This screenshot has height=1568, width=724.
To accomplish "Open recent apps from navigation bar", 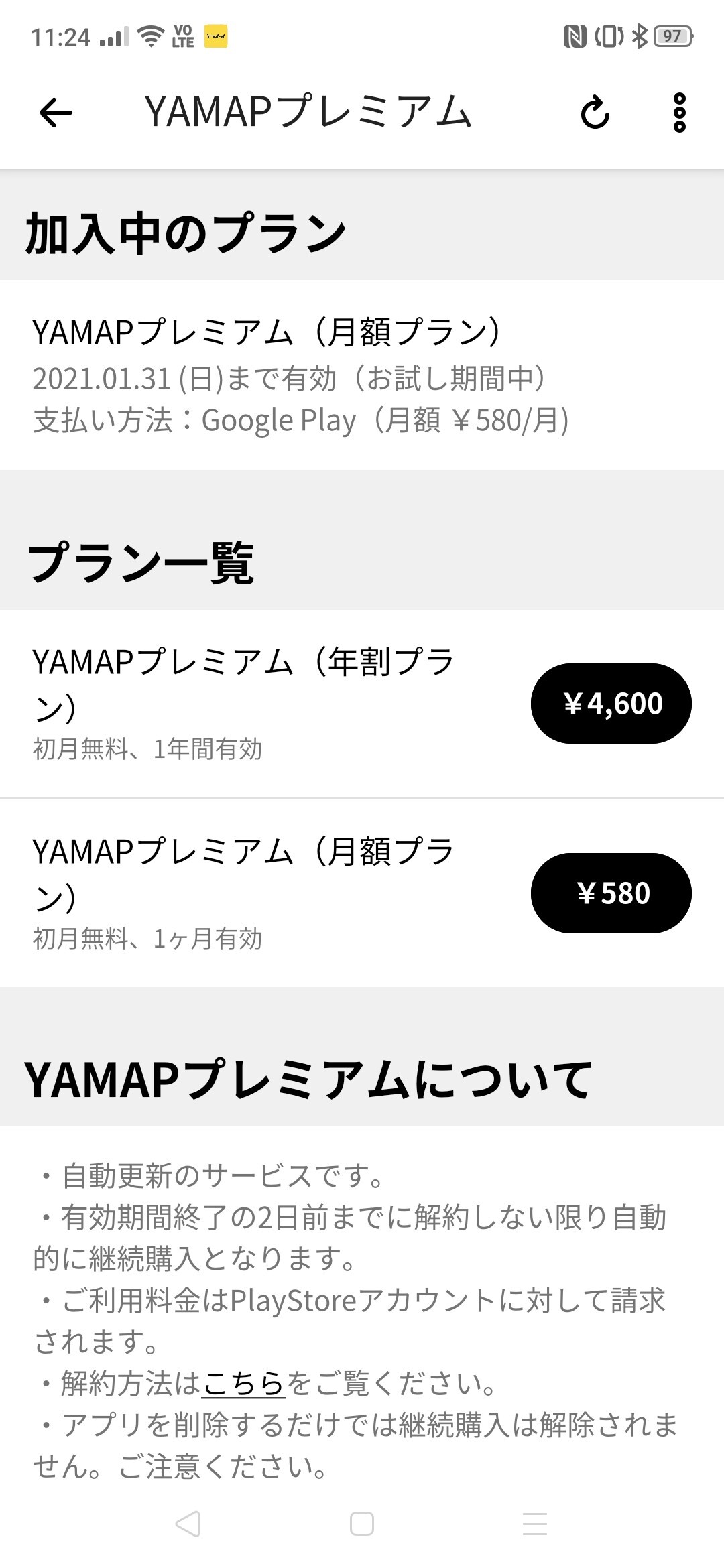I will [535, 1524].
